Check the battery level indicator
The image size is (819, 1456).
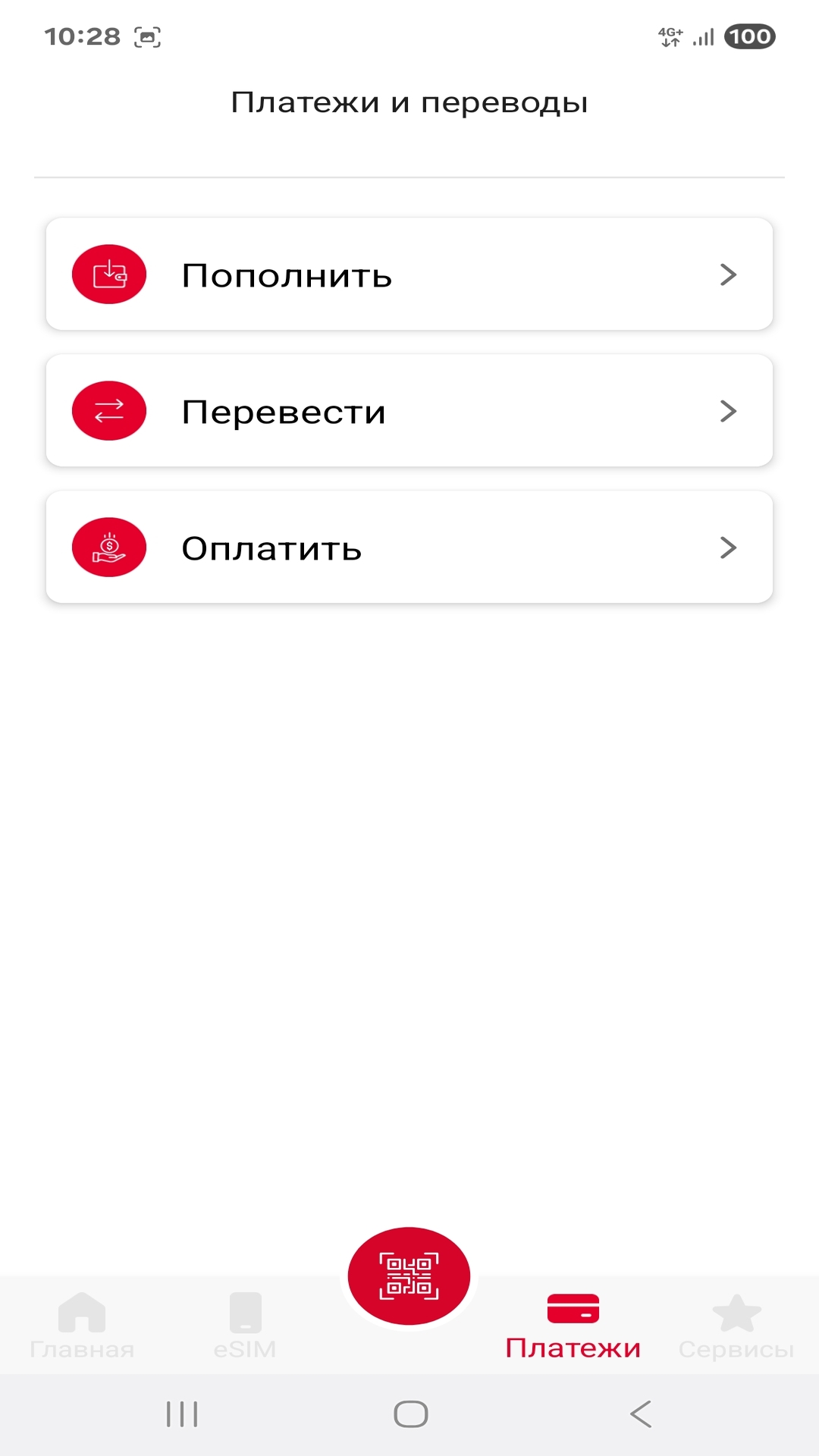coord(749,36)
